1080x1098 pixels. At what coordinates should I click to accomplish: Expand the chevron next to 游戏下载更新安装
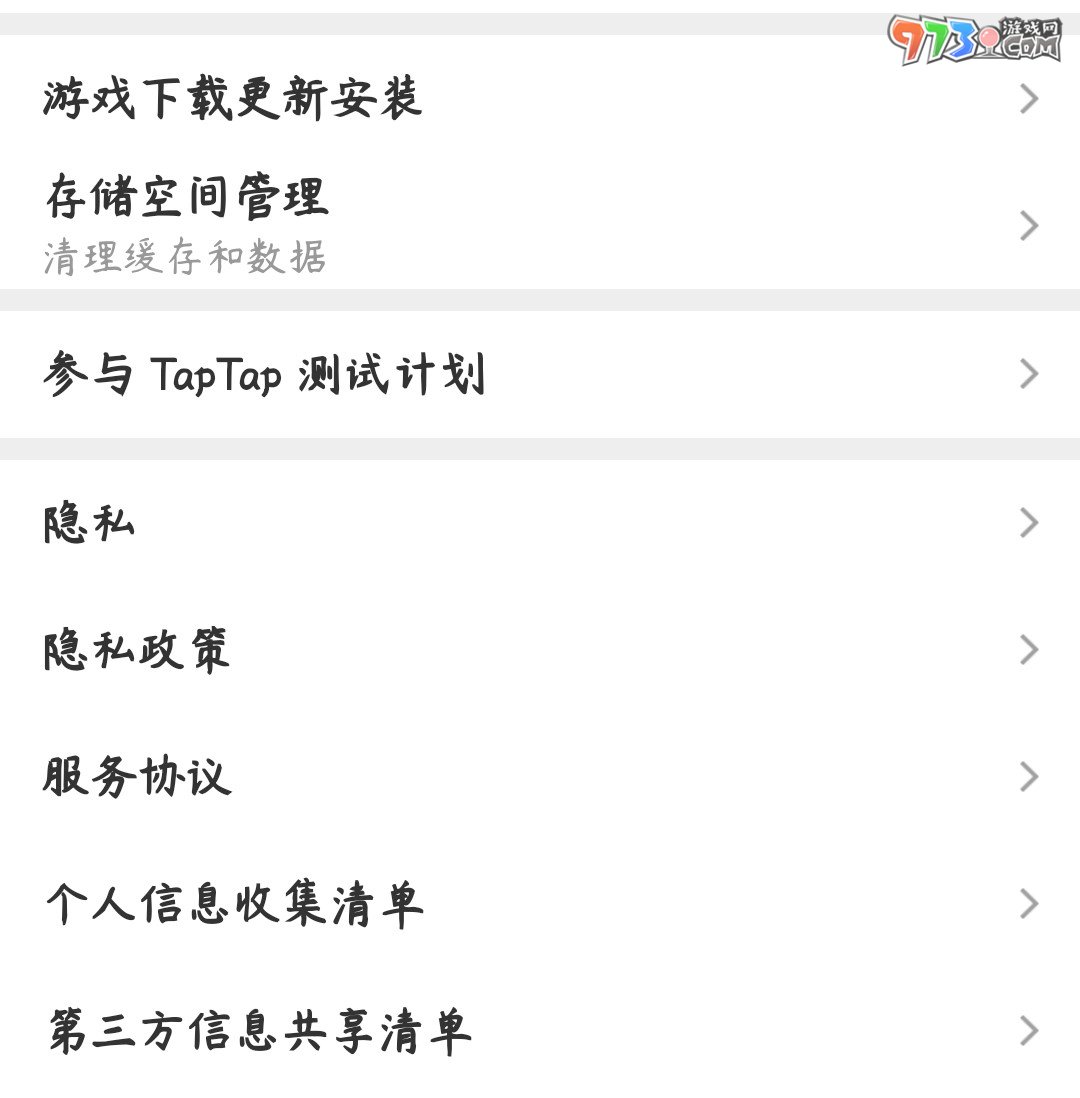tap(1028, 97)
